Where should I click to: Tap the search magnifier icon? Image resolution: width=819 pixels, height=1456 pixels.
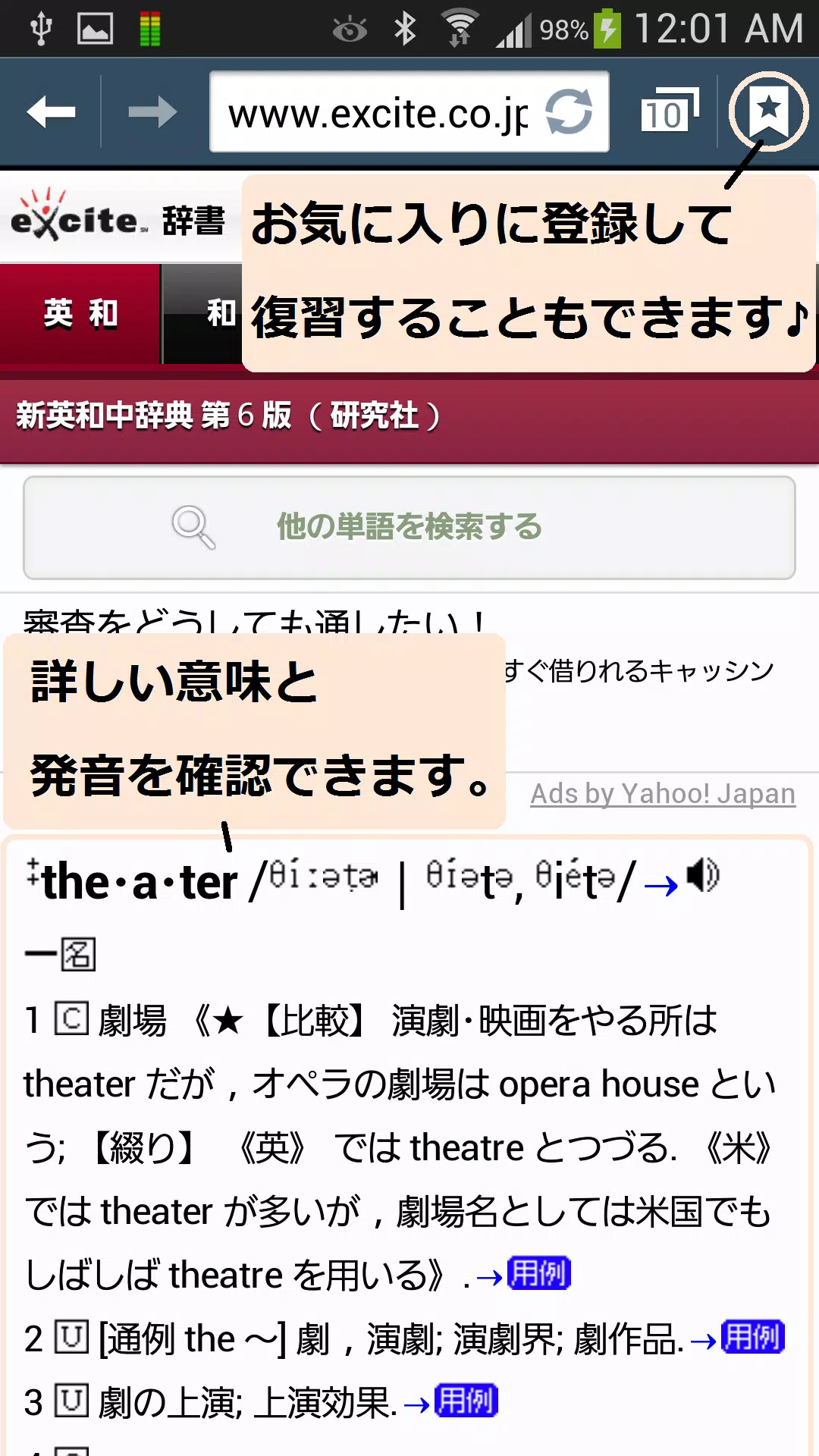pyautogui.click(x=192, y=526)
